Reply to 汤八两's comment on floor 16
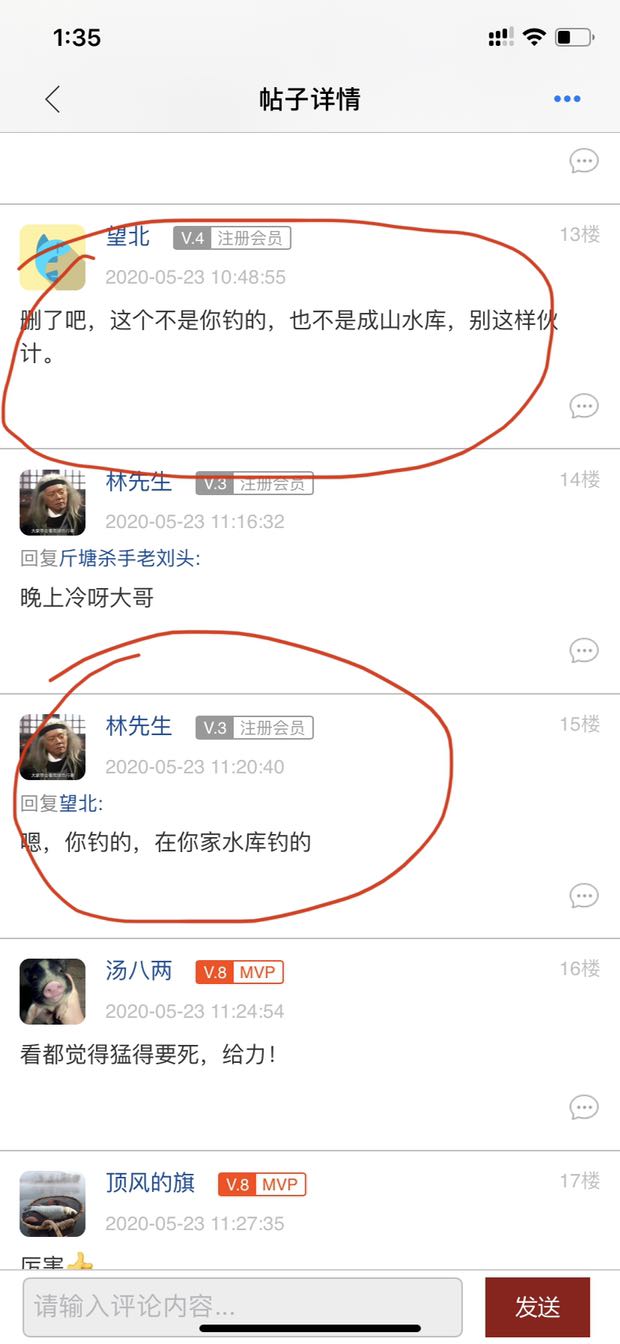The image size is (620, 1344). (584, 1107)
